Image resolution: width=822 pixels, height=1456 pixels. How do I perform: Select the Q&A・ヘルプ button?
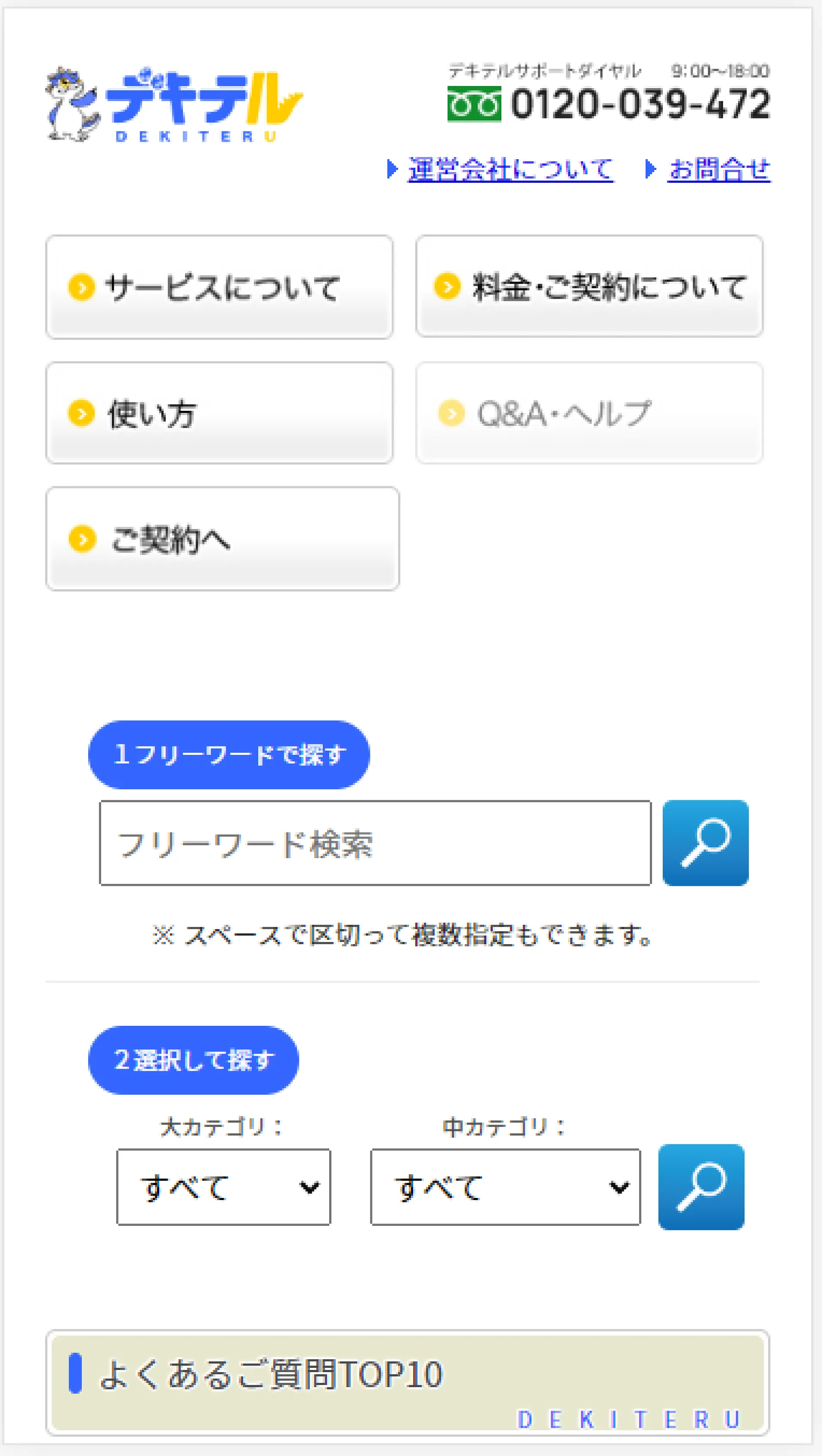589,413
